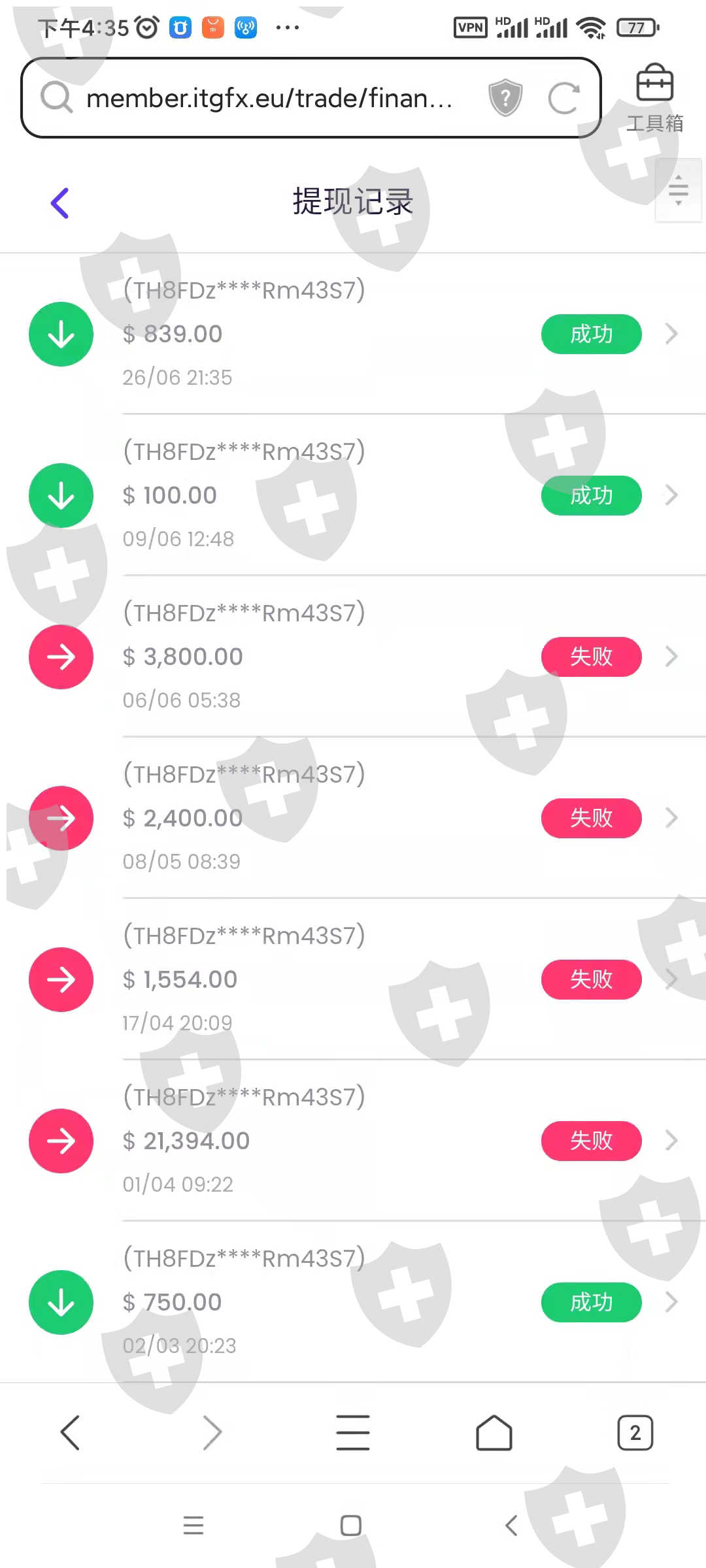Go forward in the browser toolbar
The width and height of the screenshot is (706, 1568).
(x=212, y=1433)
